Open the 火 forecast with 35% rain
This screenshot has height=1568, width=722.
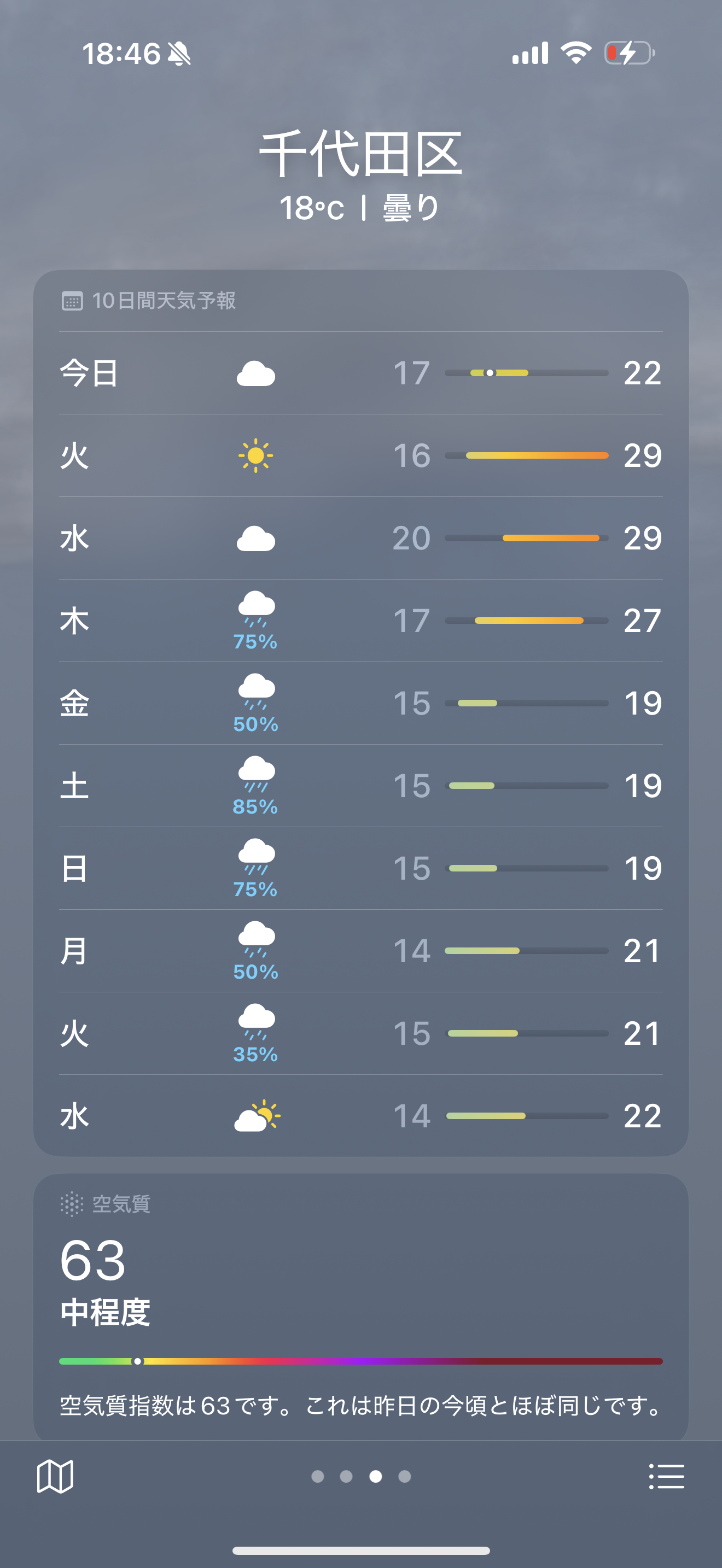point(360,1033)
